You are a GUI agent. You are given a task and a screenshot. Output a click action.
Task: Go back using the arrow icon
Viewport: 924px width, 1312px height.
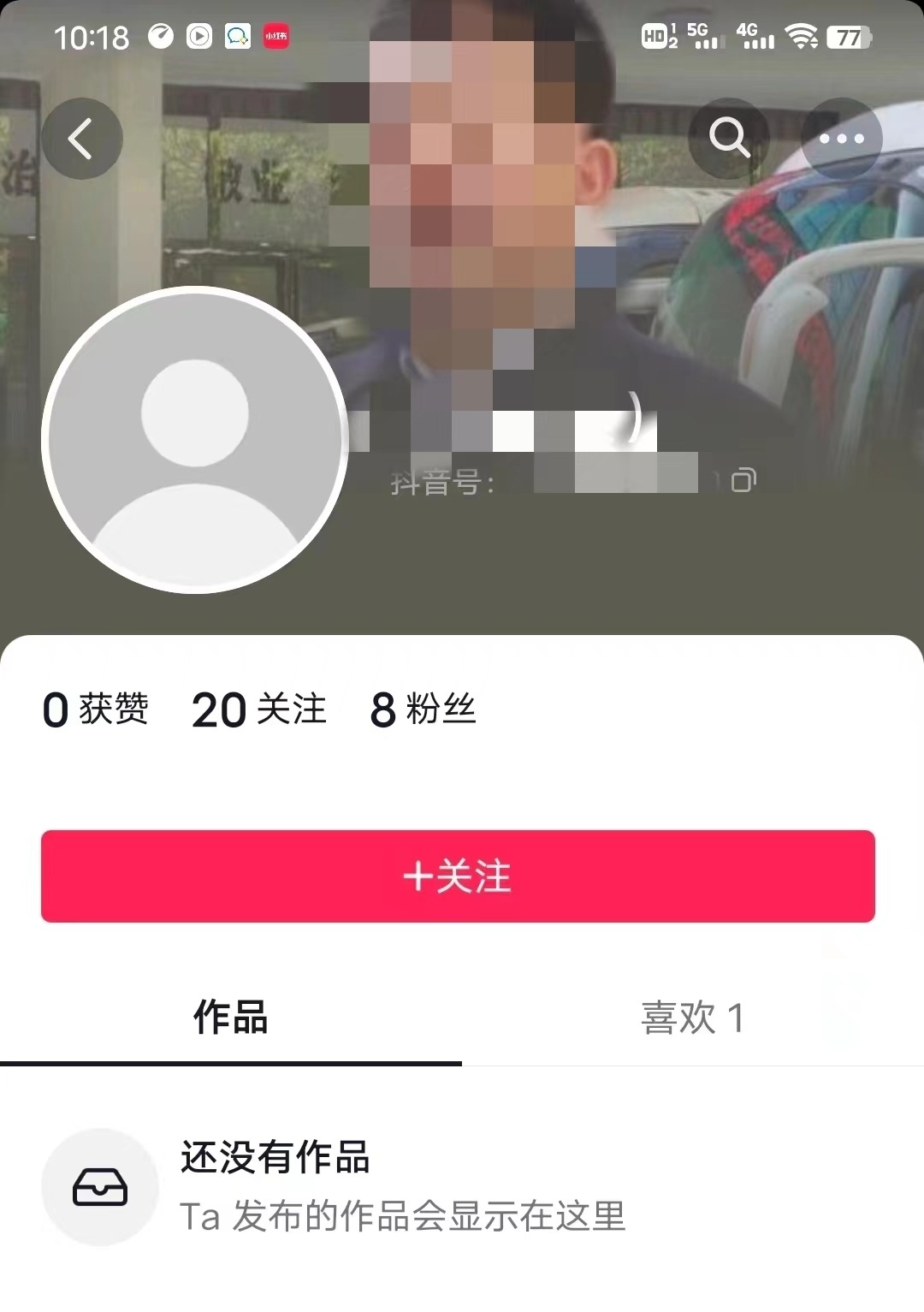(x=82, y=139)
